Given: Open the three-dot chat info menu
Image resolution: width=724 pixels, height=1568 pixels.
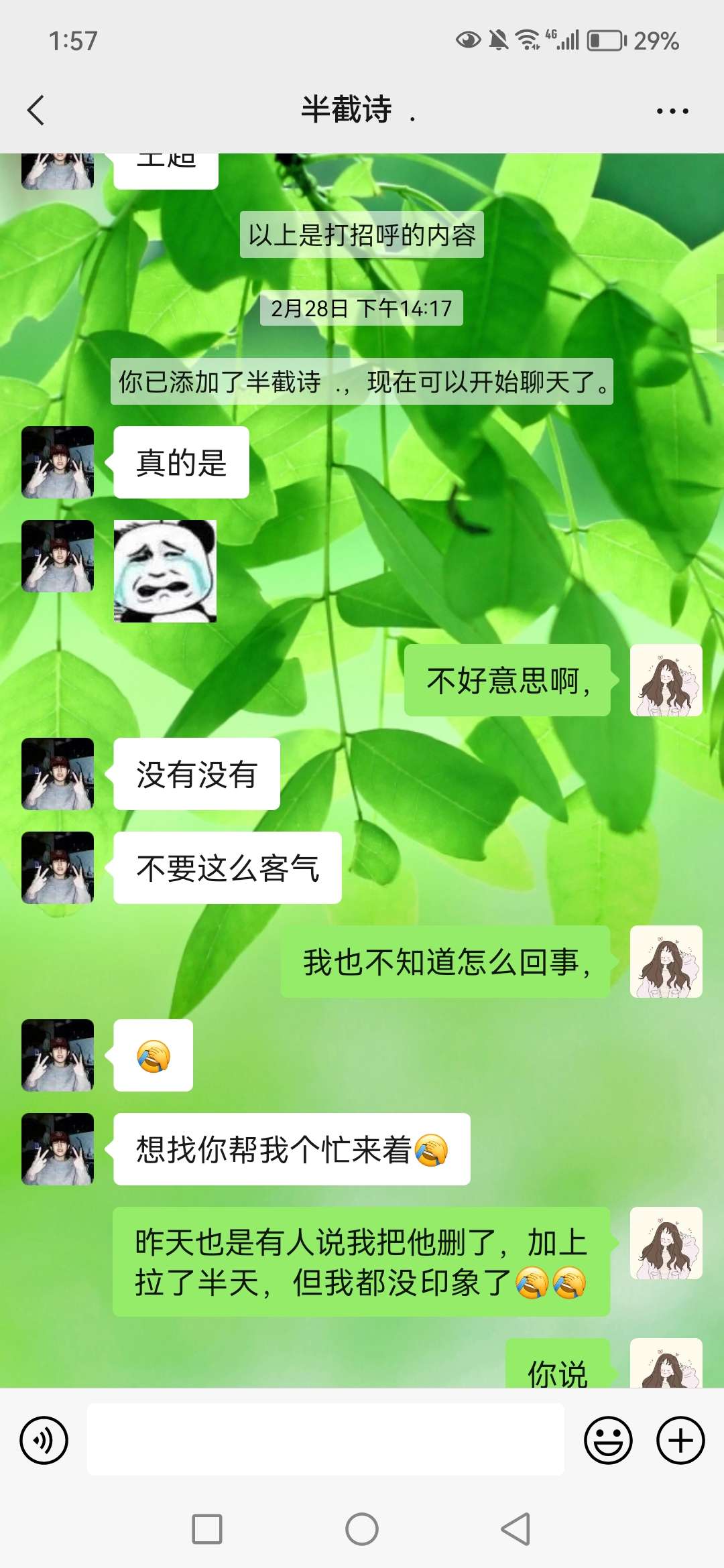Looking at the screenshot, I should (672, 111).
